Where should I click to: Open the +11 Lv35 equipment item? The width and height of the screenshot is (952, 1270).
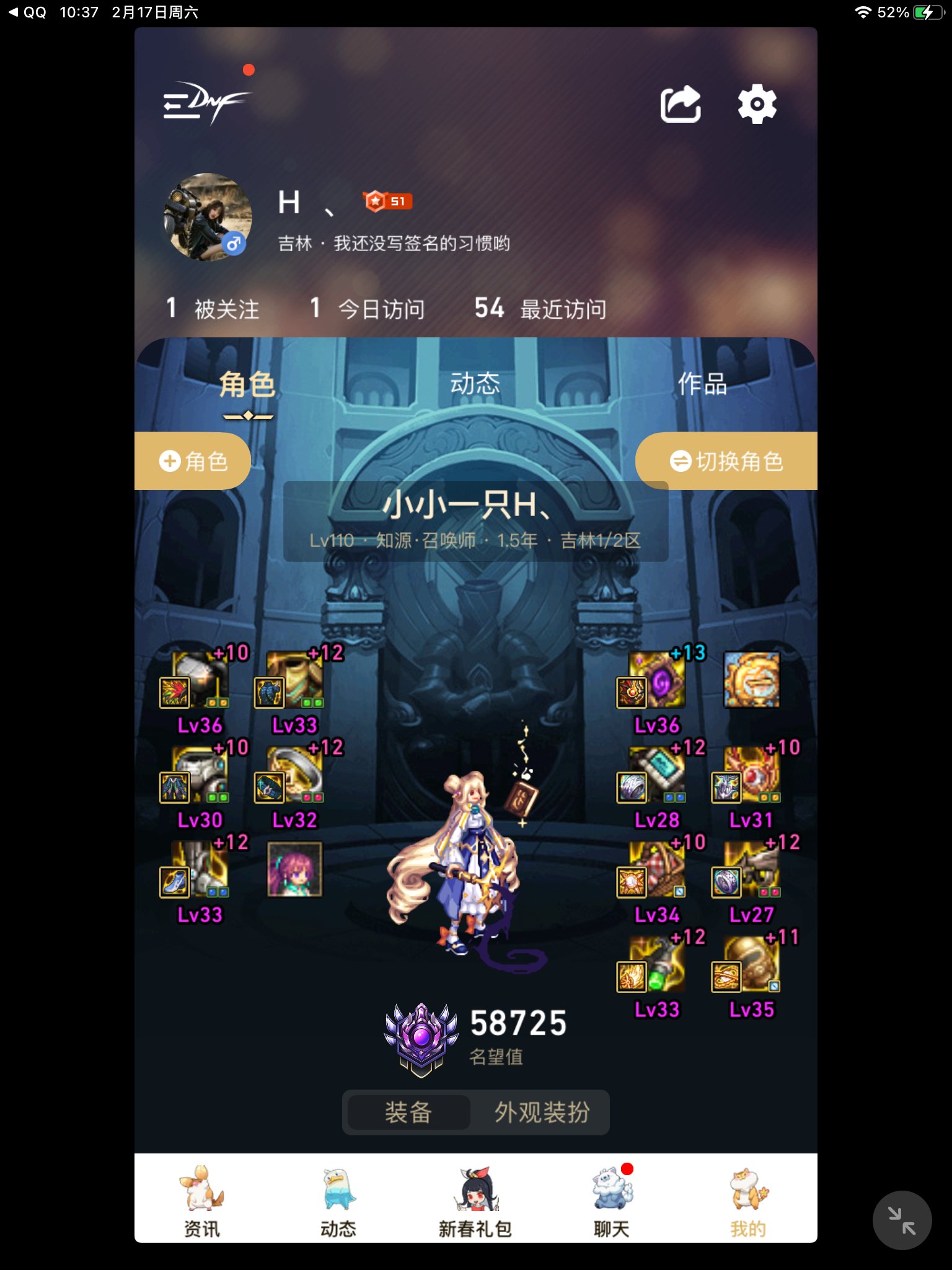751,964
